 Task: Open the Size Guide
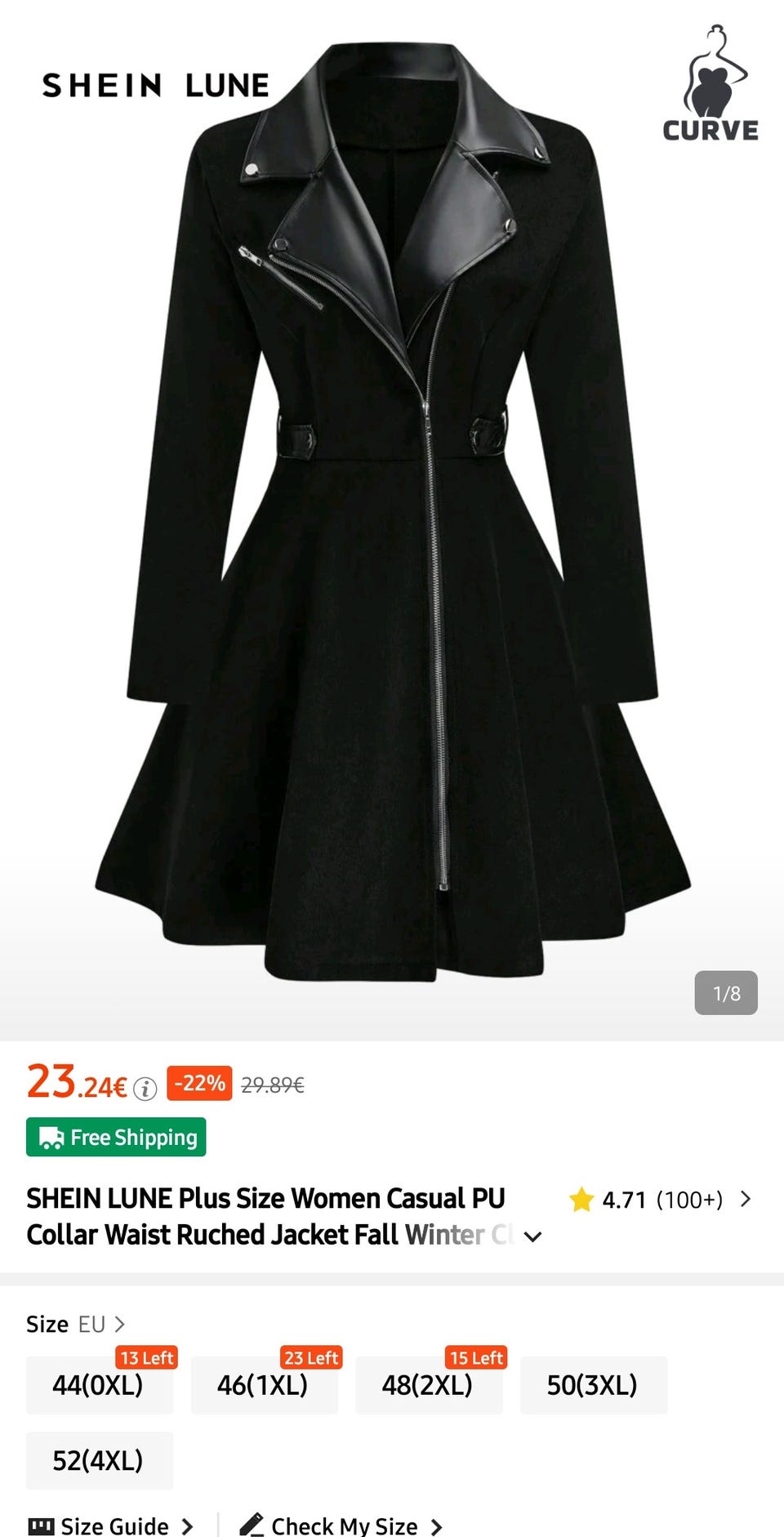point(112,1526)
